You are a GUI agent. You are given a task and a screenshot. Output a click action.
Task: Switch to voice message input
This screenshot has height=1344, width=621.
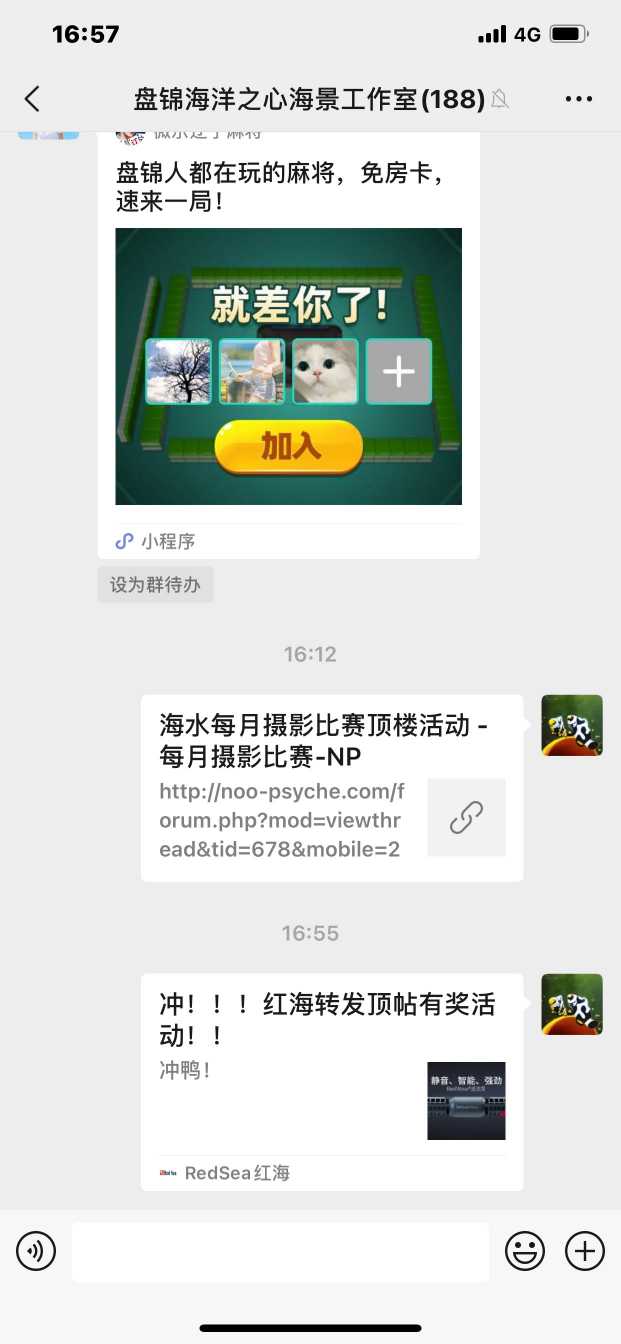point(36,1251)
